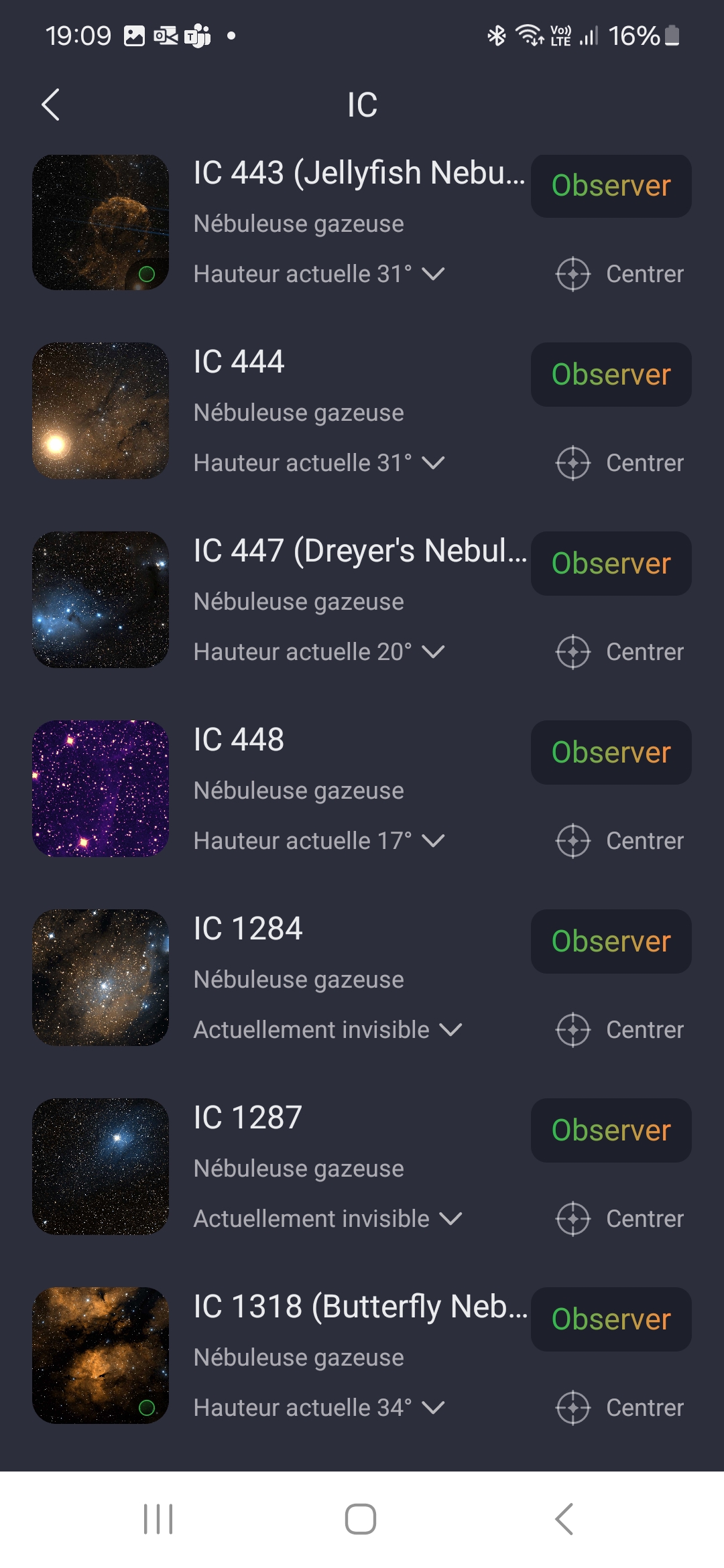724x1568 pixels.
Task: Center on IC 1287
Action: [619, 1219]
